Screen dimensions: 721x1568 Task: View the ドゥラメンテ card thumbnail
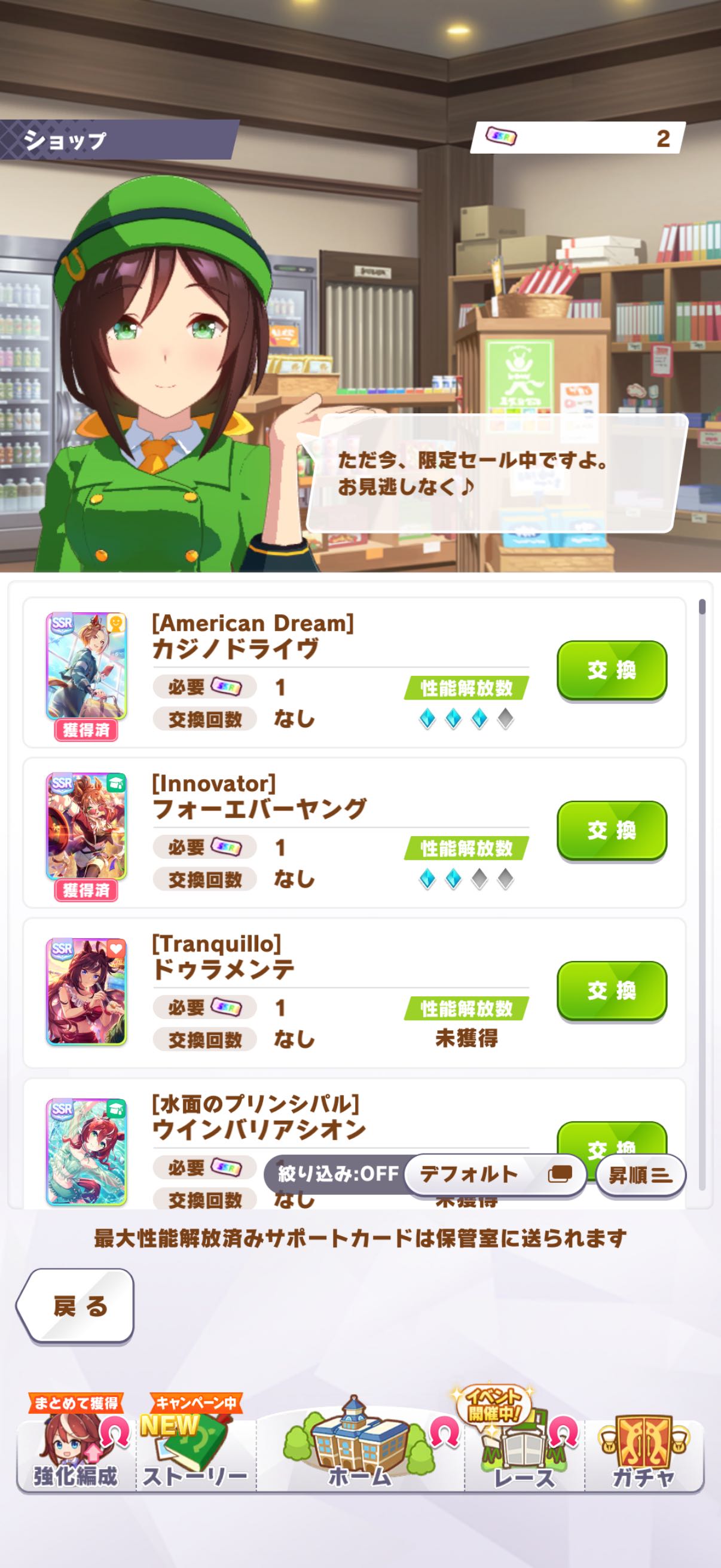[x=87, y=992]
